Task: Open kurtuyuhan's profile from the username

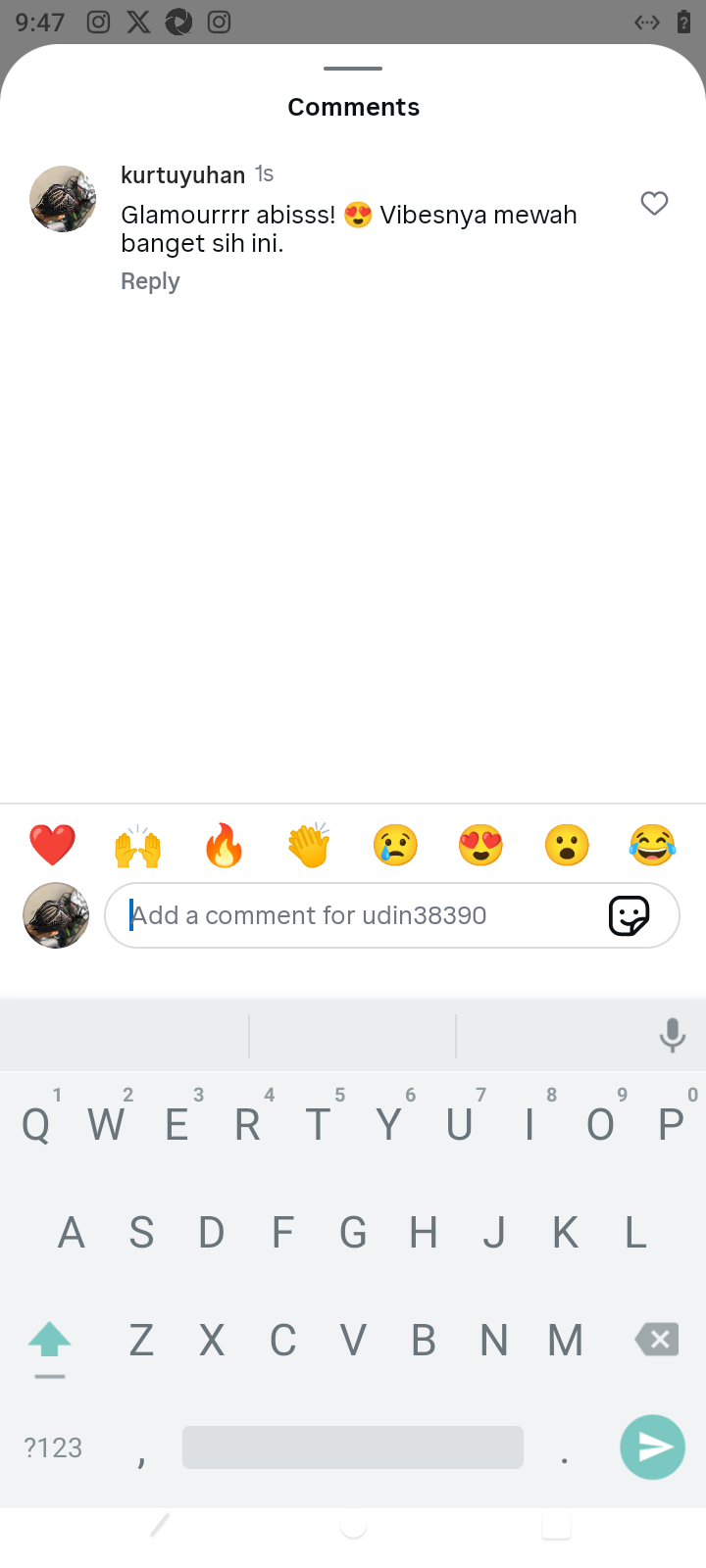Action: 182,174
